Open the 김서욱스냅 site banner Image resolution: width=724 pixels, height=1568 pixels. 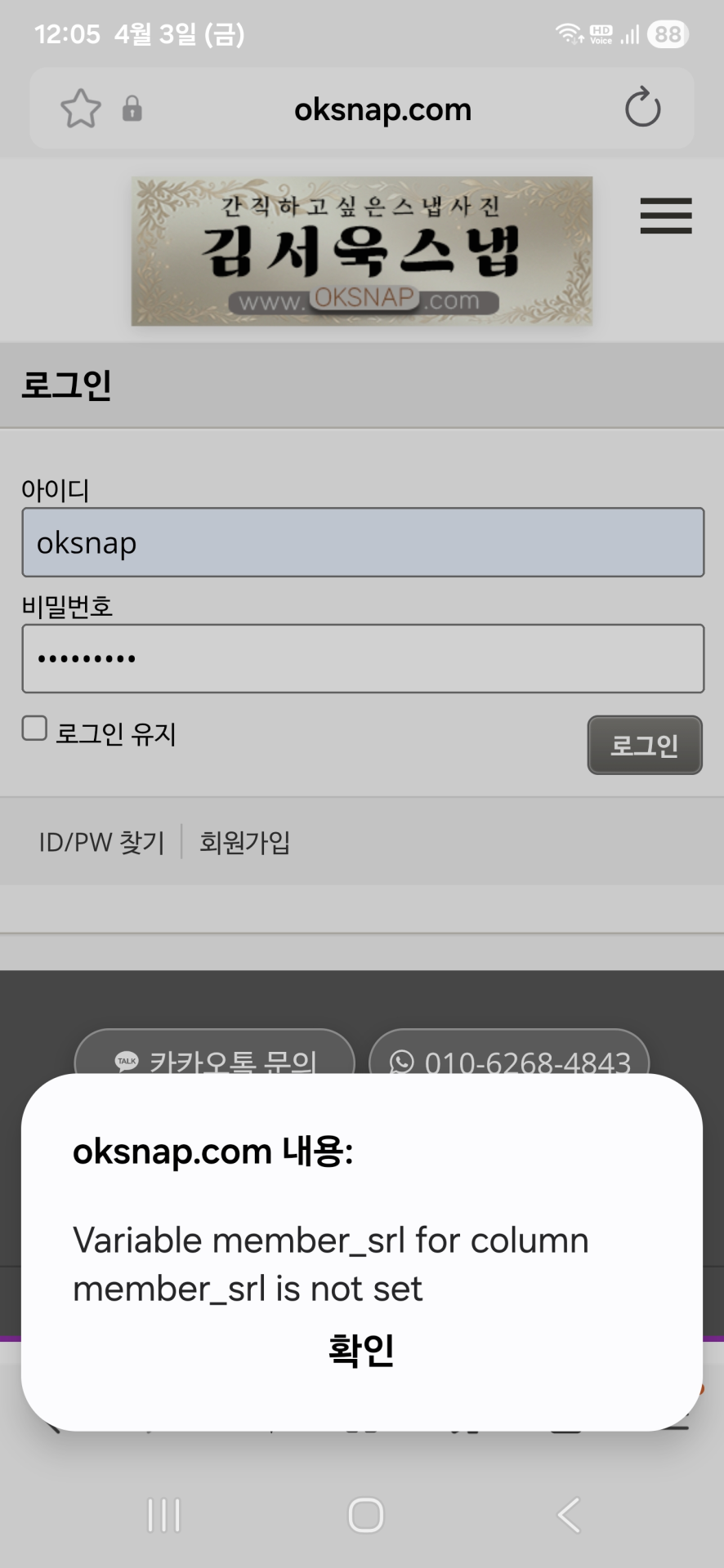pyautogui.click(x=361, y=251)
